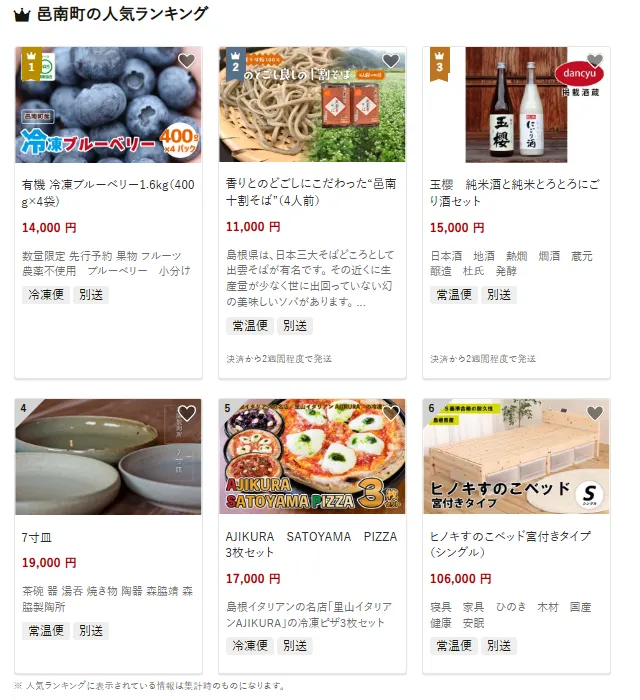Open the AJIKURA SATOYAMA PIZZA 3枚セット card
This screenshot has height=700, width=640.
click(312, 544)
